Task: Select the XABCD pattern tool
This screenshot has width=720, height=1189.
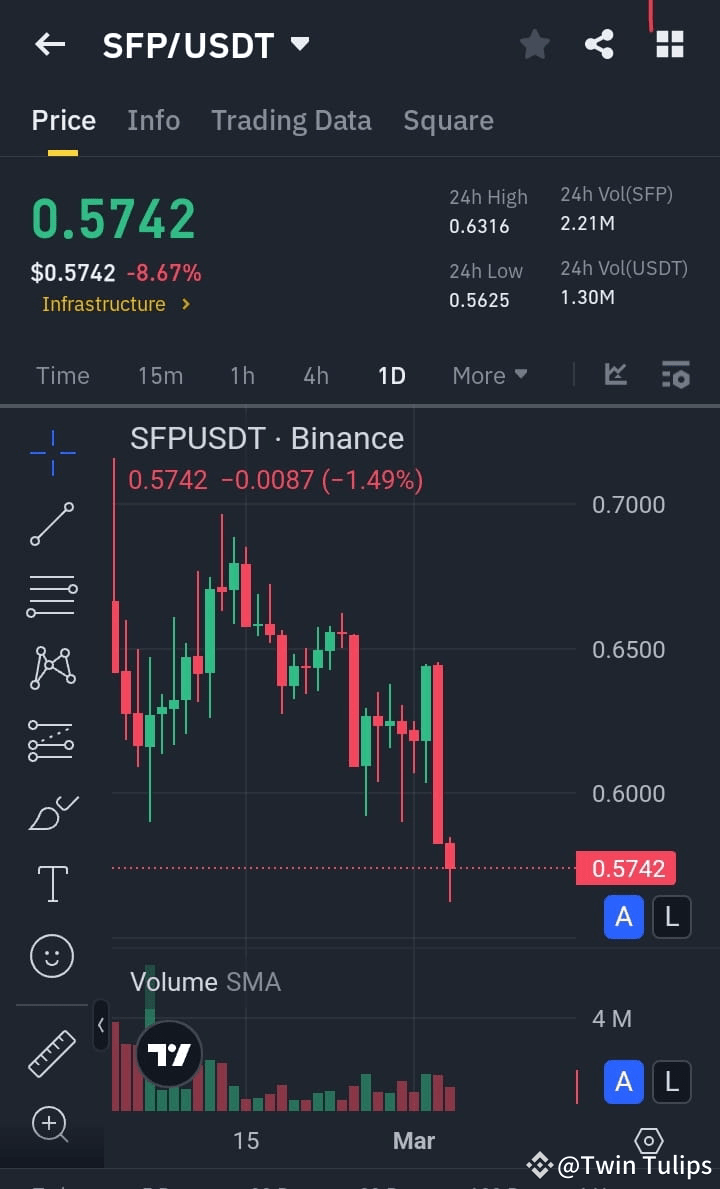Action: click(52, 667)
